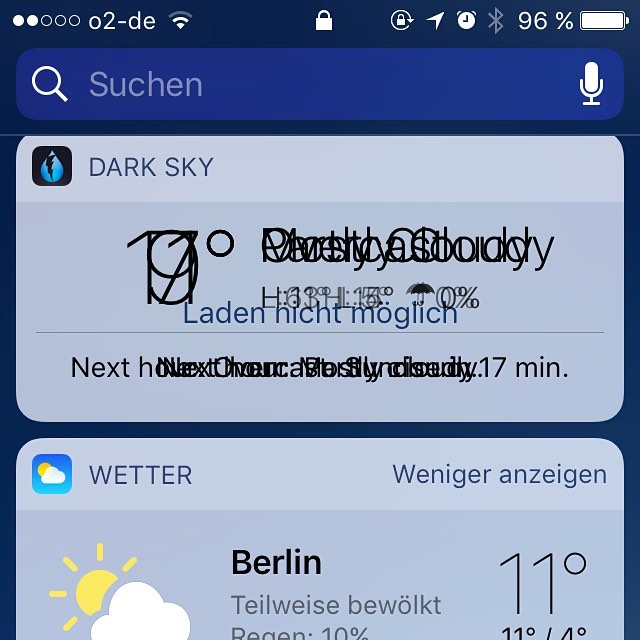Tap the Suchen search field
The image size is (640, 640).
(300, 85)
